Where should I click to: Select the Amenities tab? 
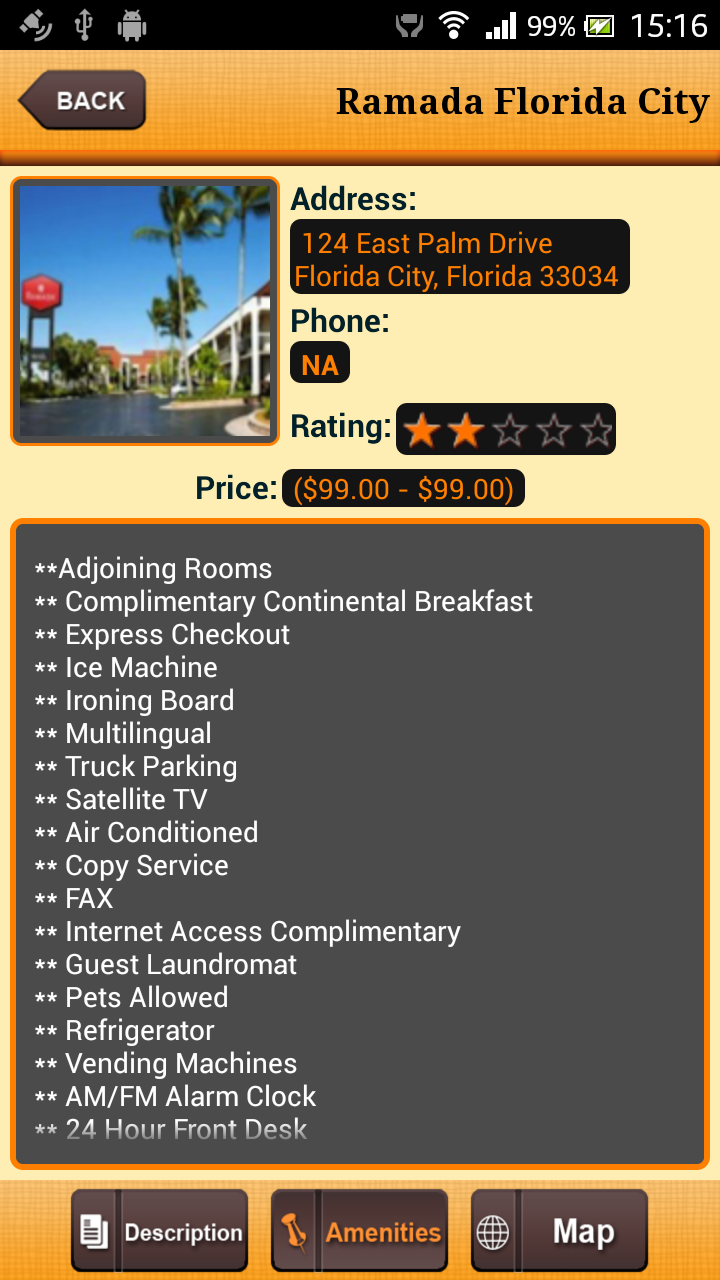[360, 1231]
